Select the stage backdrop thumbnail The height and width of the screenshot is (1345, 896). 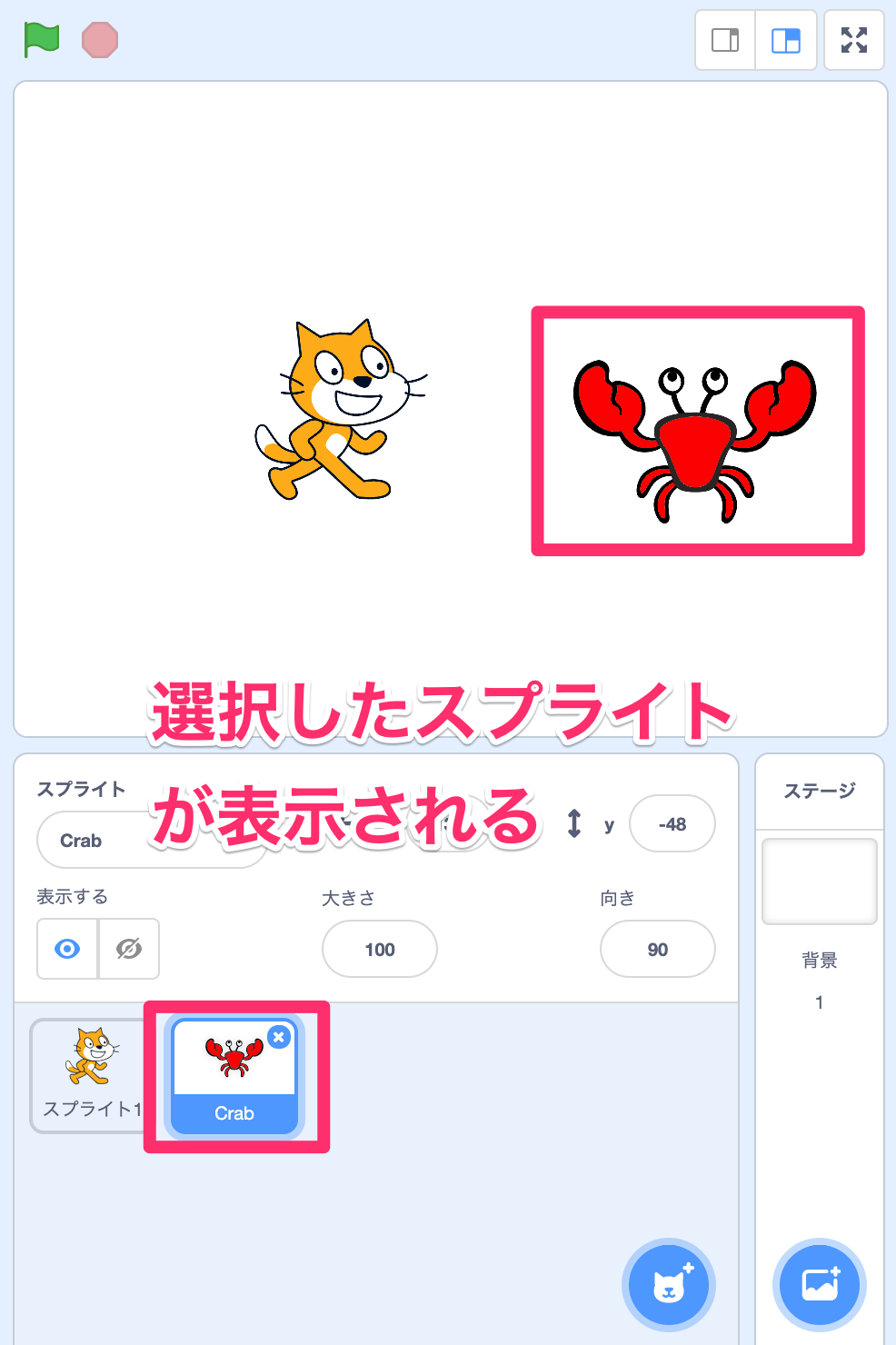820,882
